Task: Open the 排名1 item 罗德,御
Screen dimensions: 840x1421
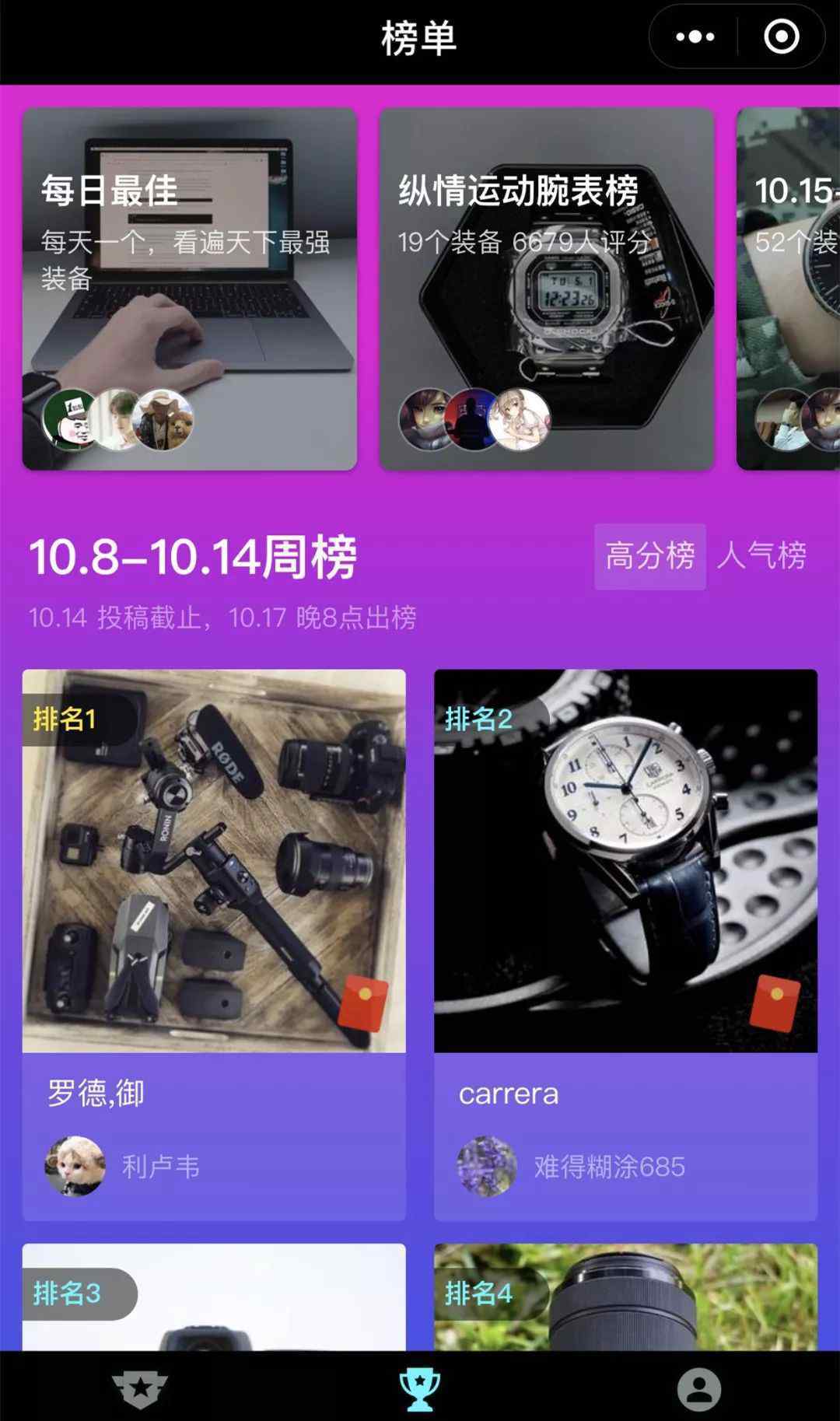Action: pos(214,944)
